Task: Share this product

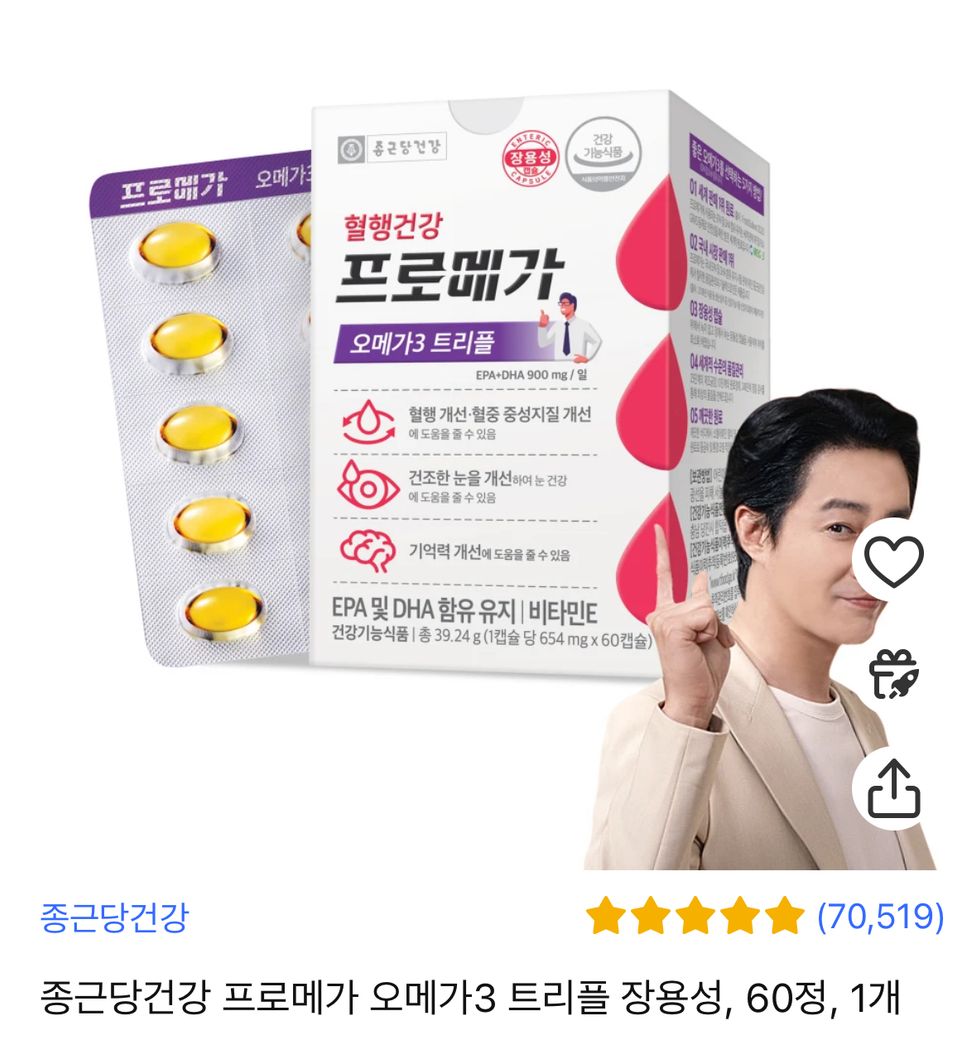Action: 894,789
